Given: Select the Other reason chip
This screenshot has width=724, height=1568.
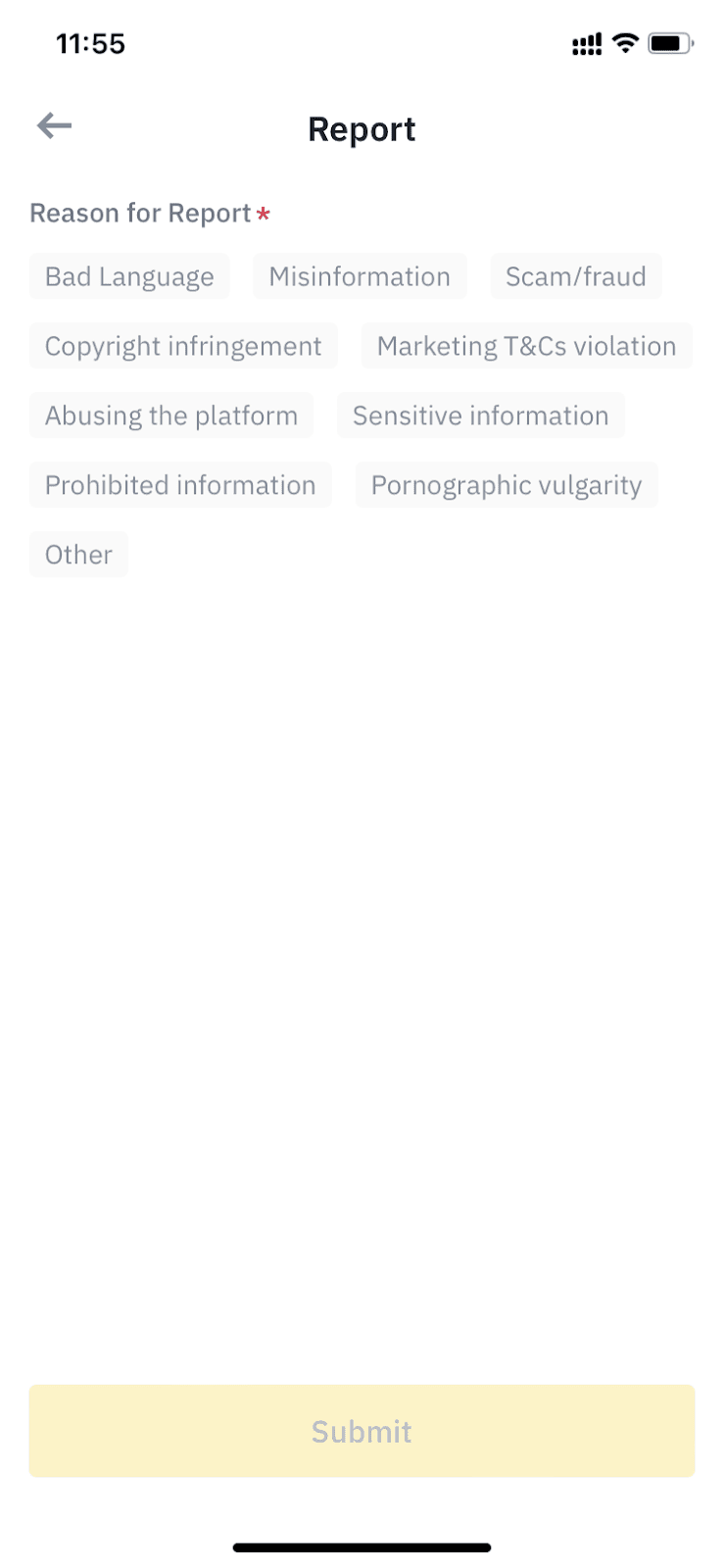Looking at the screenshot, I should coord(78,555).
